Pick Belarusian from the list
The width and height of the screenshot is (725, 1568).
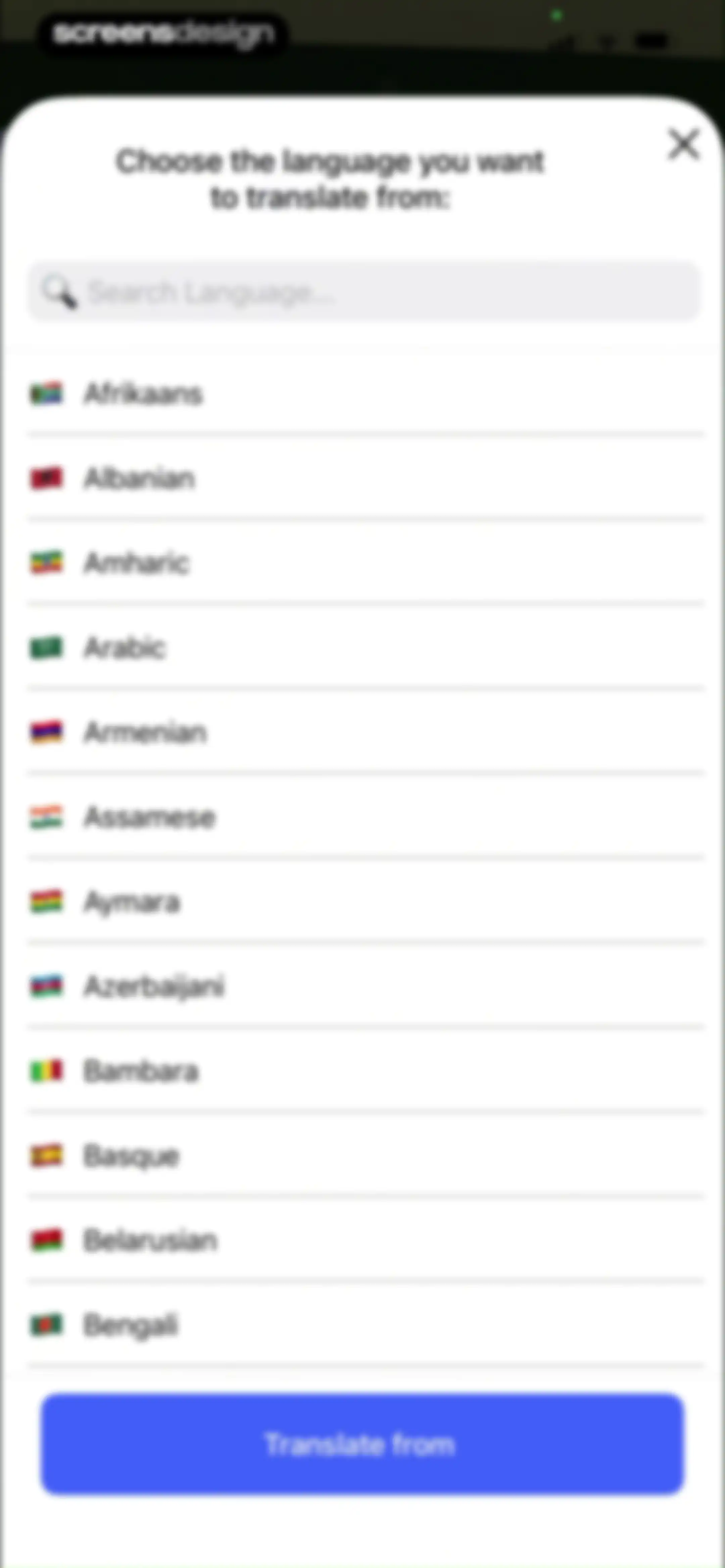pyautogui.click(x=365, y=1239)
